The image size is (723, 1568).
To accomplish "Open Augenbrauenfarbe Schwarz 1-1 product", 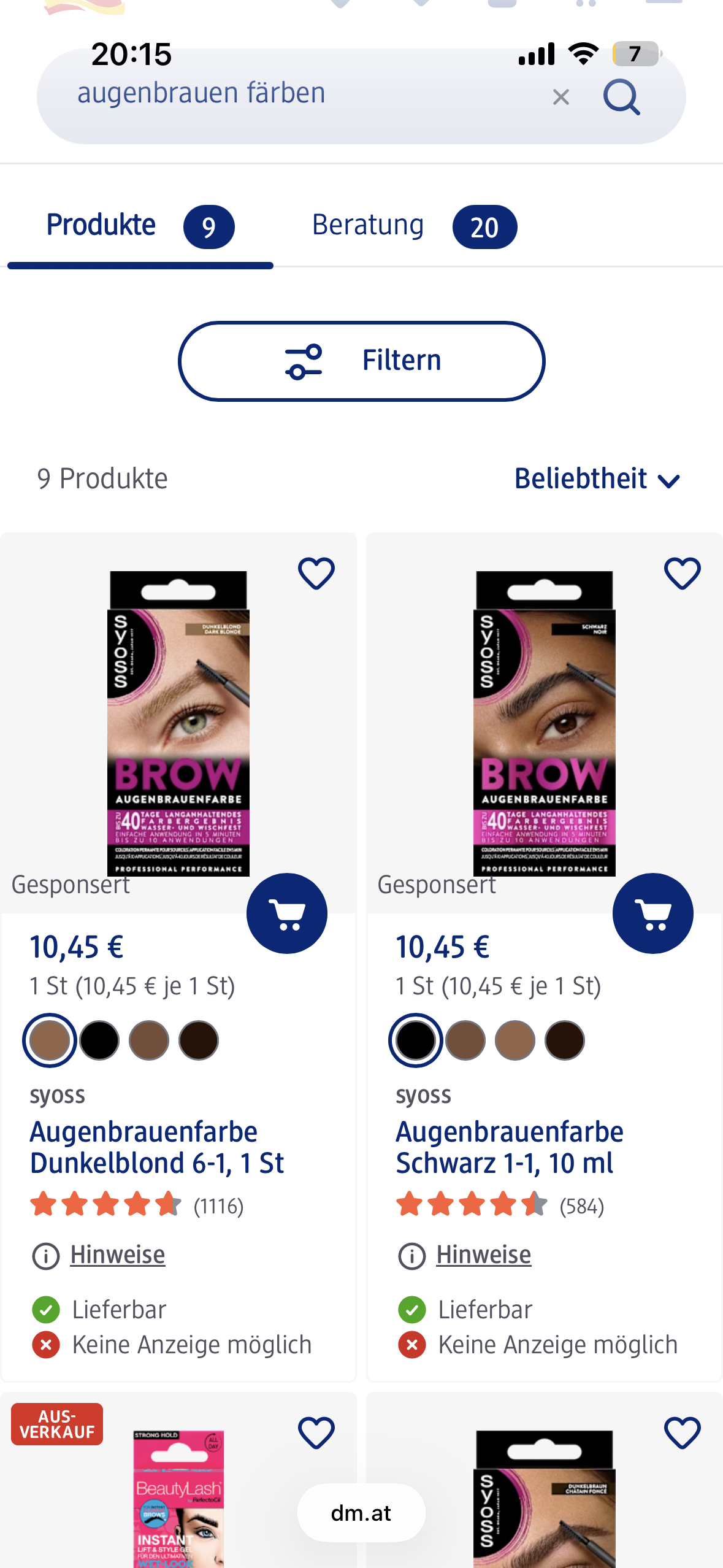I will [509, 1147].
